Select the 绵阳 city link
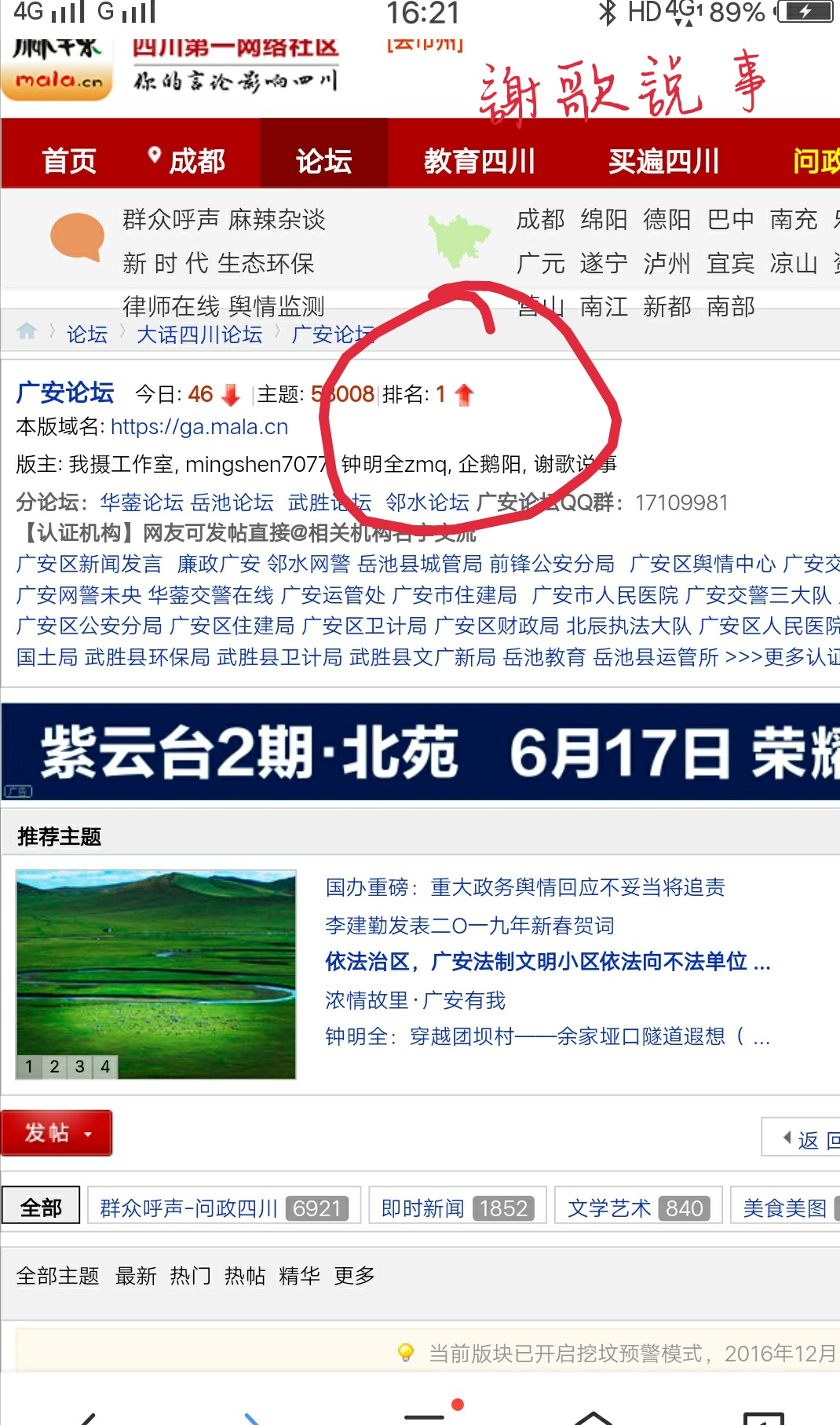The width and height of the screenshot is (840, 1425). click(x=604, y=220)
